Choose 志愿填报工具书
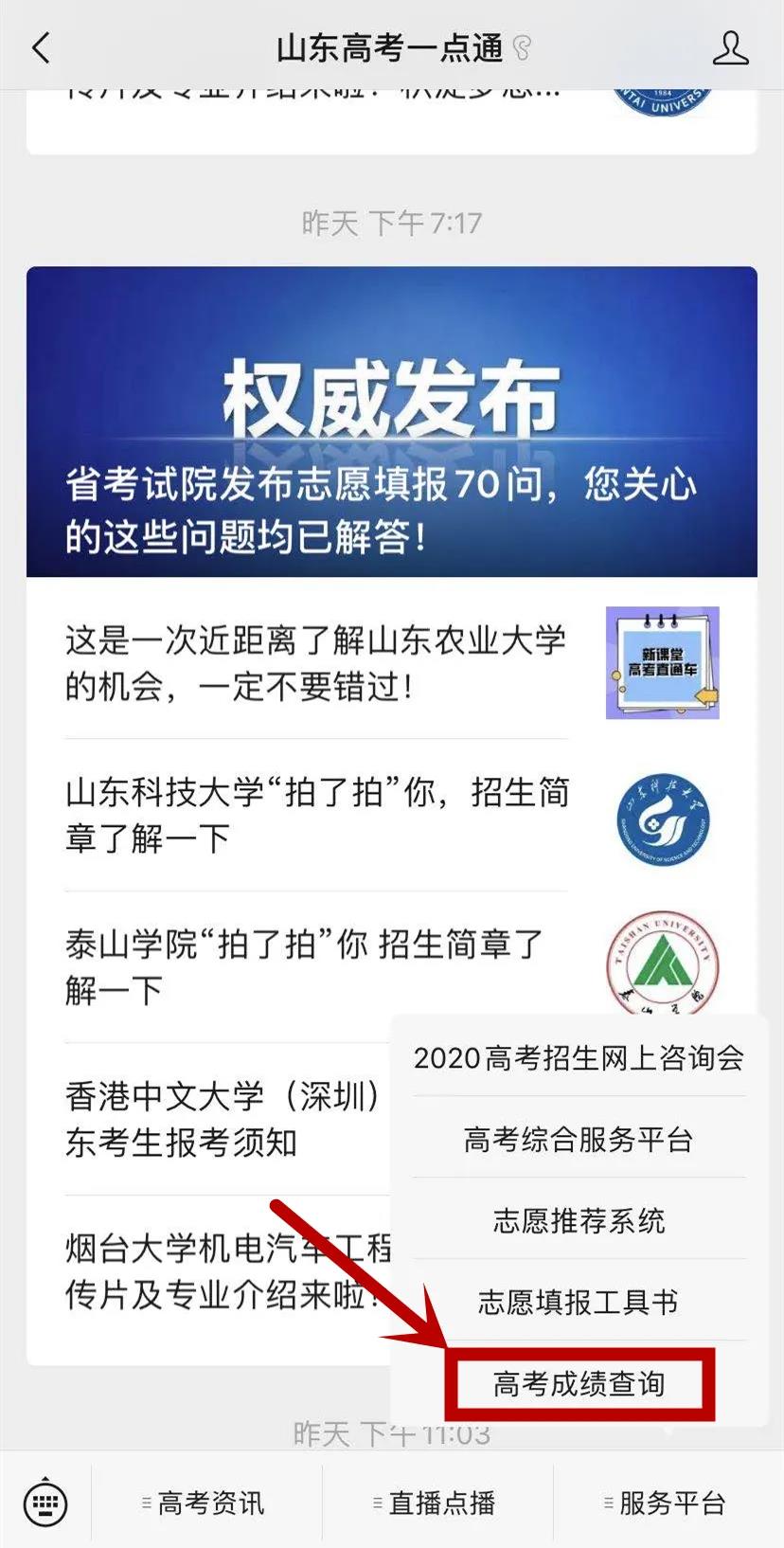Viewport: 784px width, 1548px height. click(x=579, y=1302)
